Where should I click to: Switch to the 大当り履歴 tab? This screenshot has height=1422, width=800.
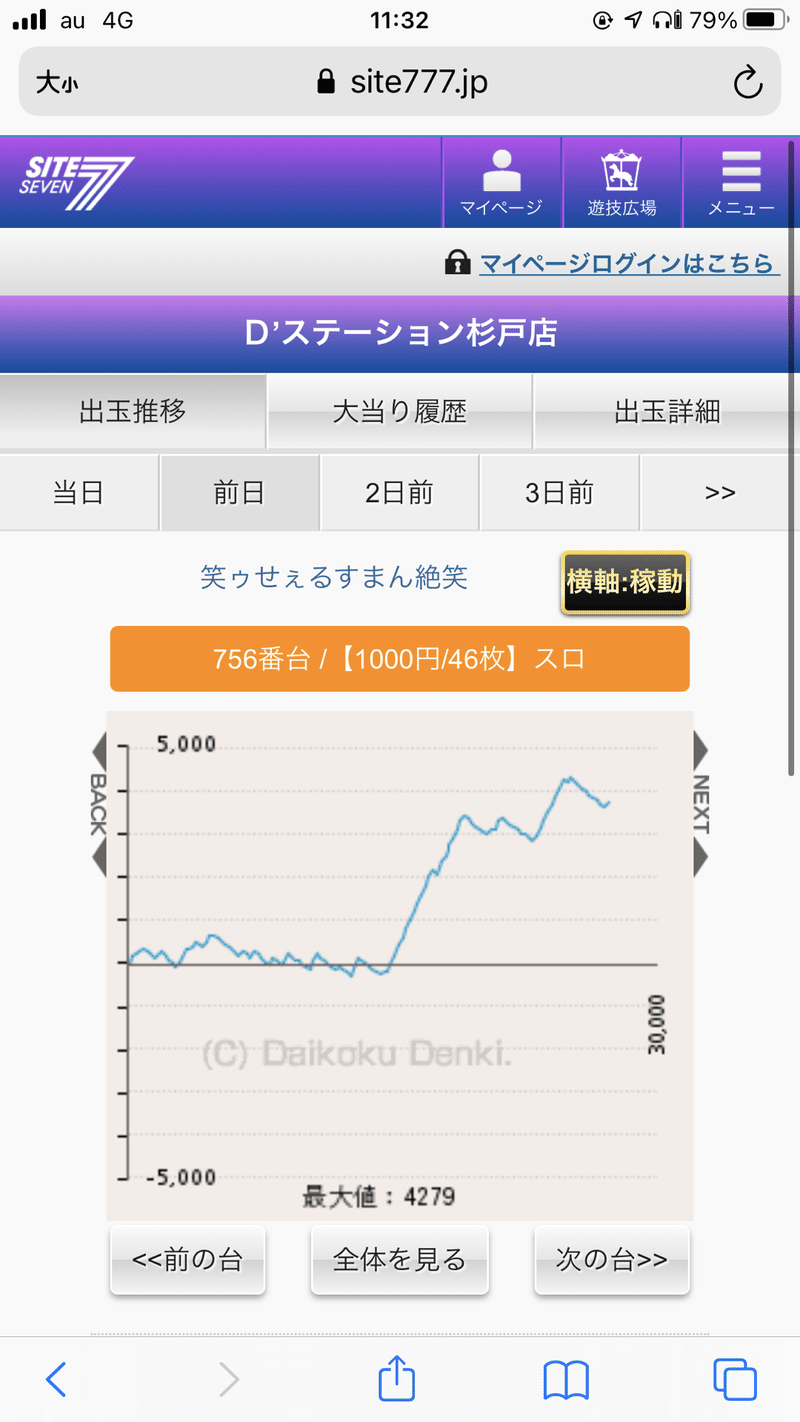(x=399, y=412)
